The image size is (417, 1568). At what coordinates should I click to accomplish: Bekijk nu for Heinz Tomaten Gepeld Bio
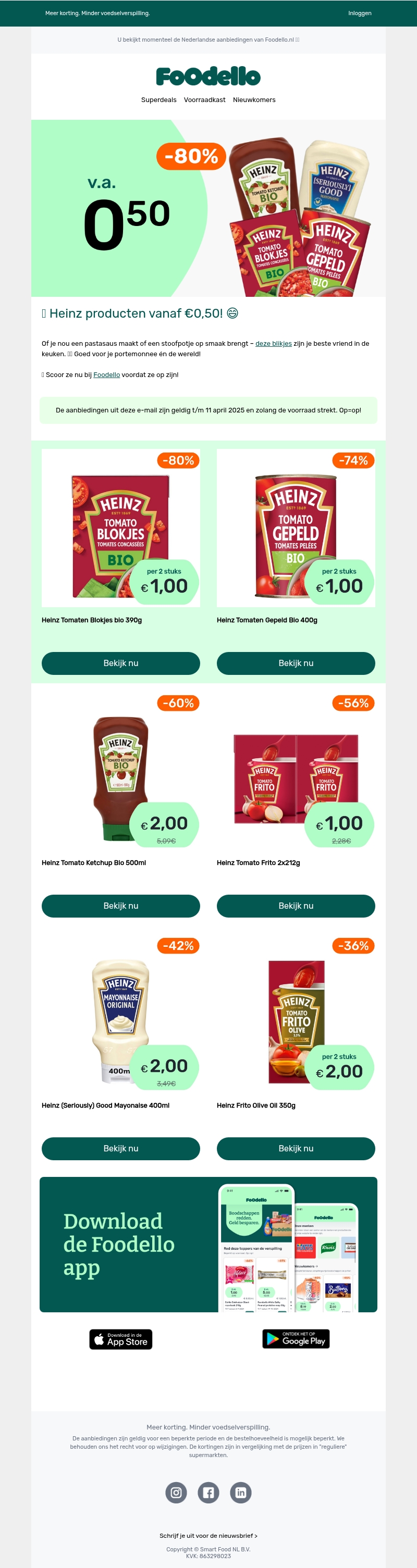[x=296, y=663]
